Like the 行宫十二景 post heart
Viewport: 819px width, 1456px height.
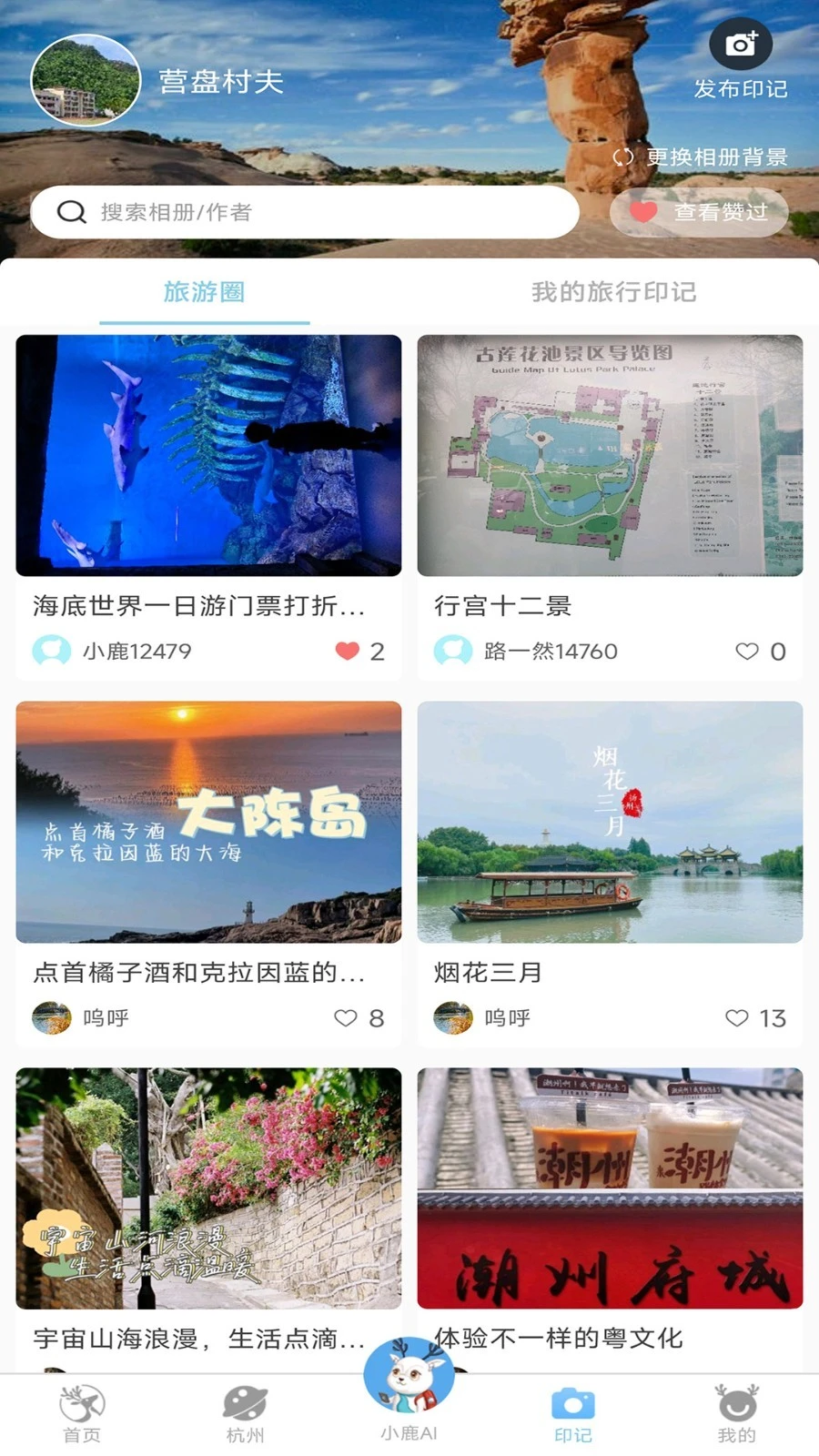coord(747,652)
